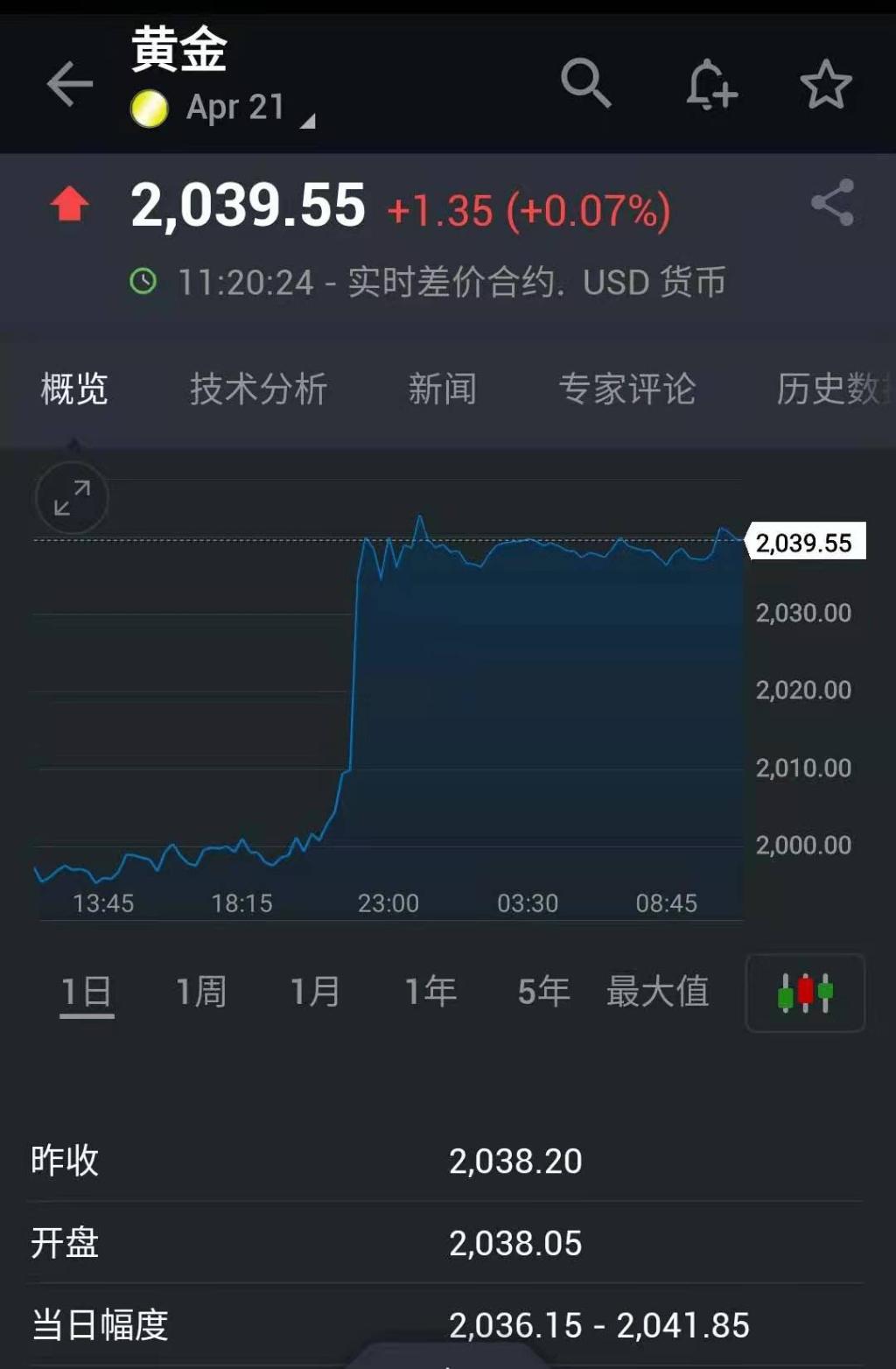Select the 最大值 time range
Screen dimensions: 896x1369
click(660, 992)
